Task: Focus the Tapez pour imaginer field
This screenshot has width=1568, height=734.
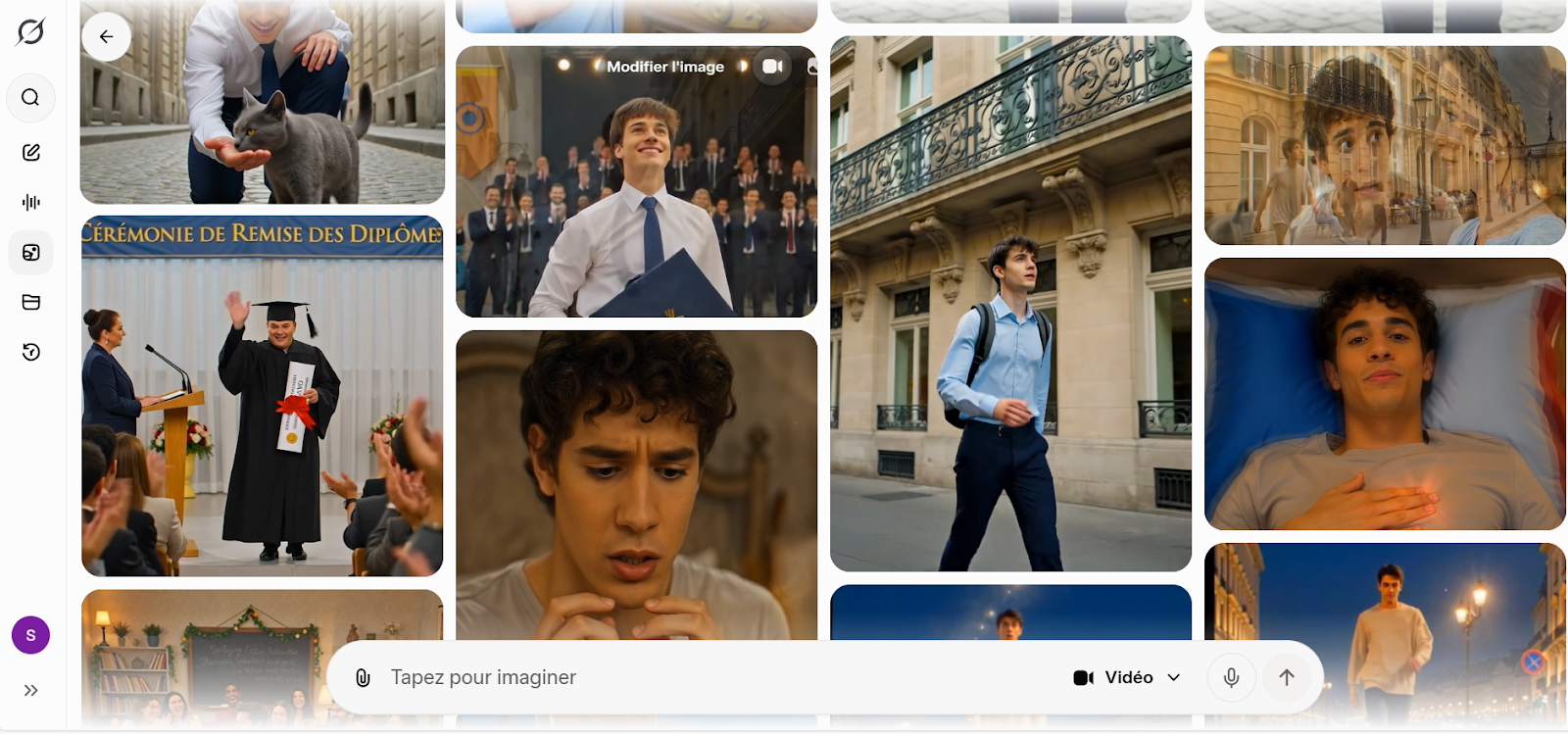Action: 686,677
